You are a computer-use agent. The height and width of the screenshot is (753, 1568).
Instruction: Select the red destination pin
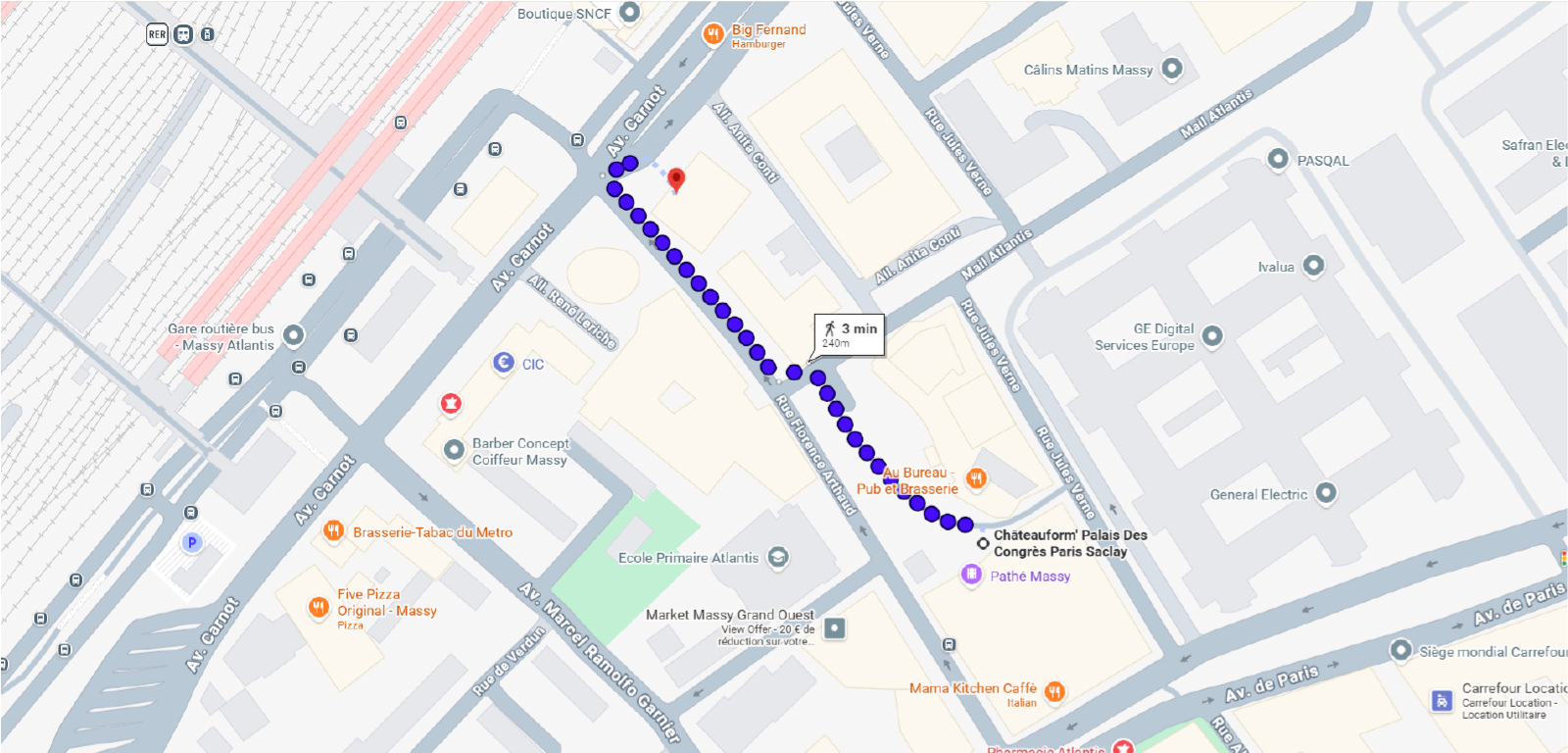675,179
